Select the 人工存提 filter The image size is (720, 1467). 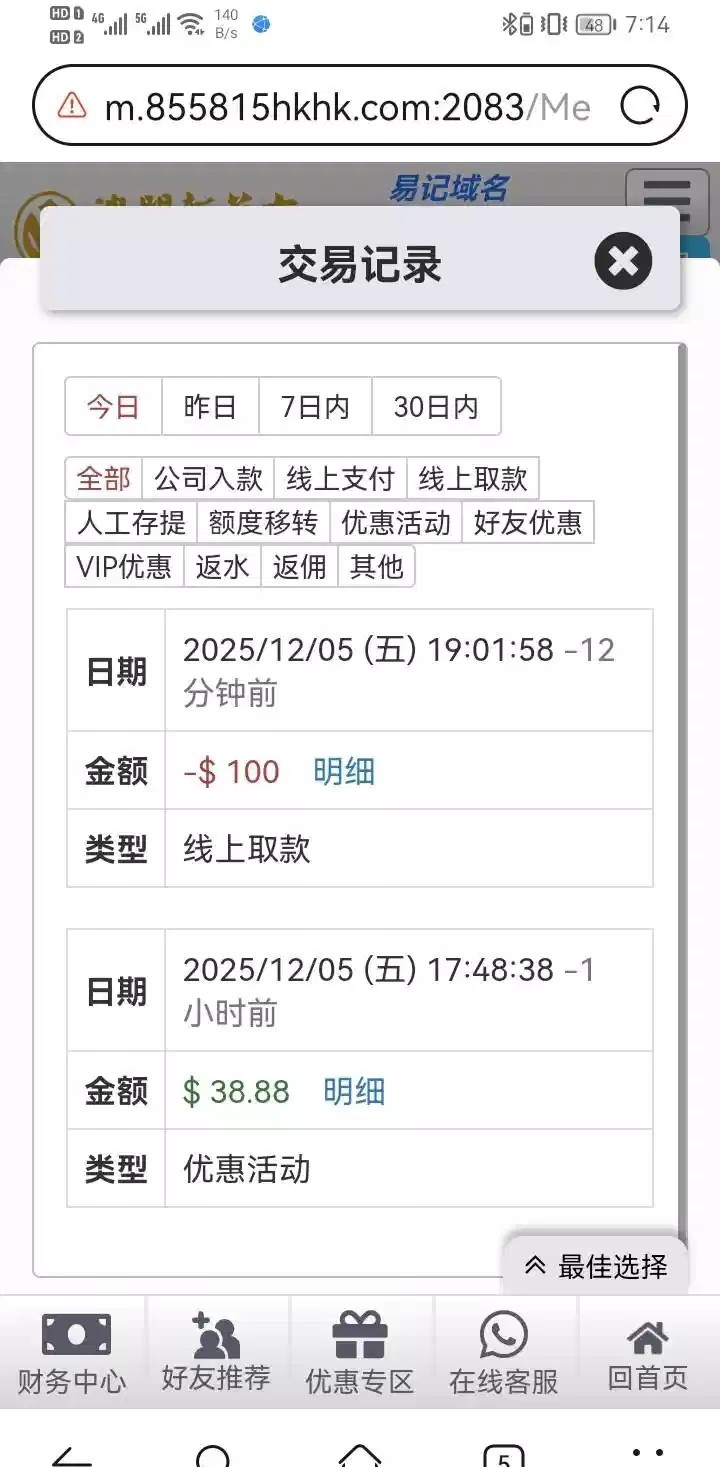[x=131, y=523]
